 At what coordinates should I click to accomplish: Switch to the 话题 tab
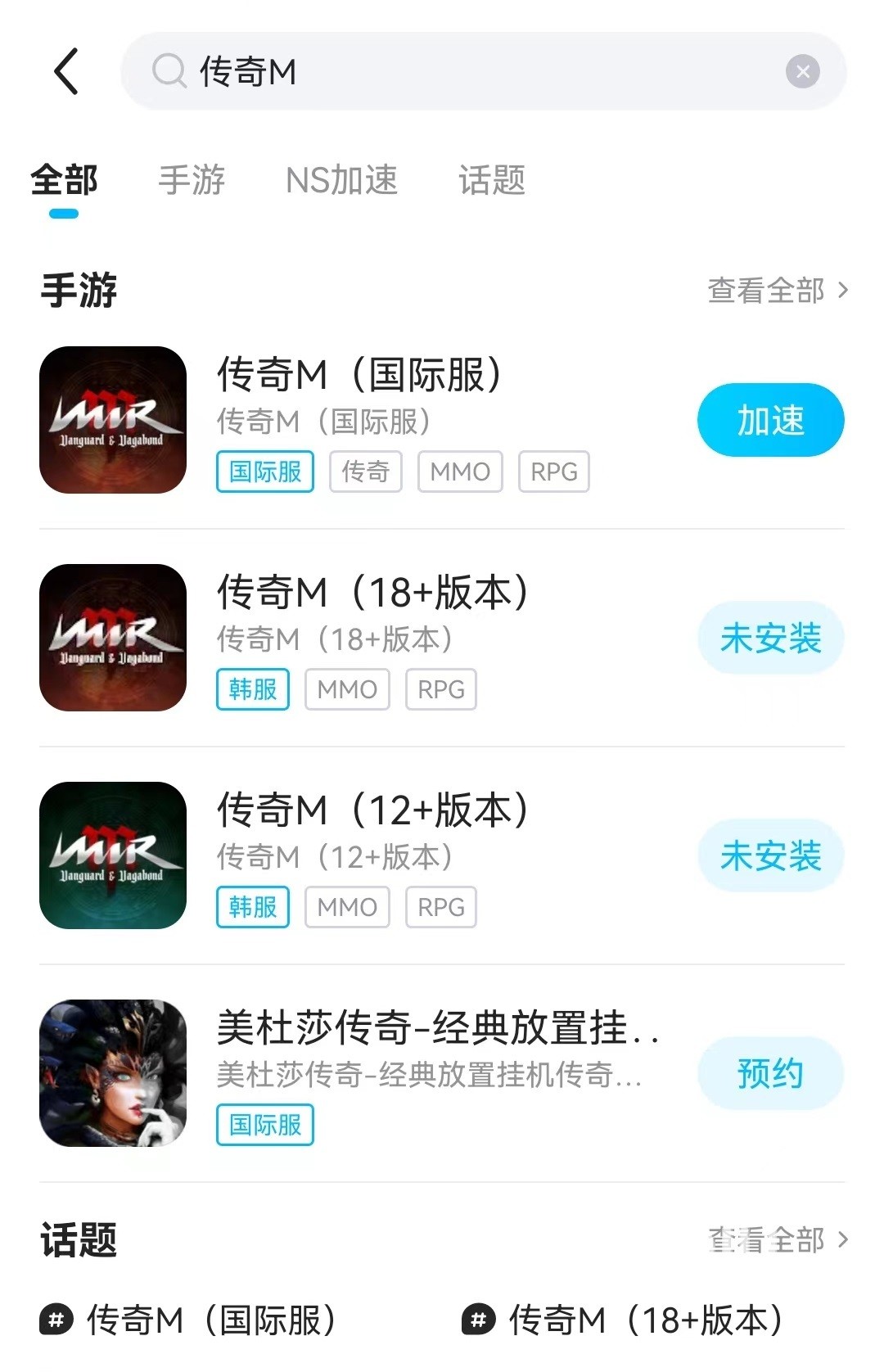(x=492, y=181)
